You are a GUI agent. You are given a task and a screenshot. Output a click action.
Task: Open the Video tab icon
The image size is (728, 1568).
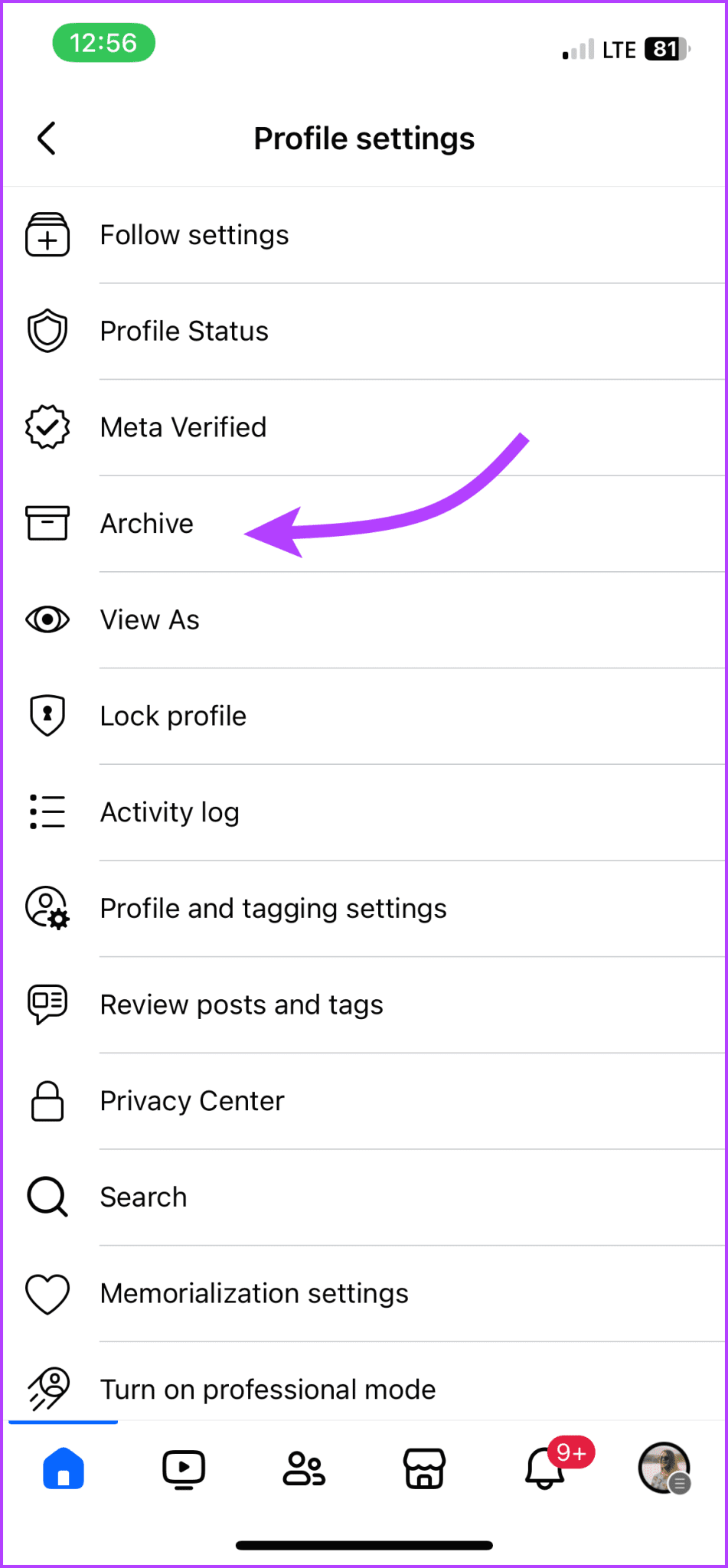[182, 1468]
